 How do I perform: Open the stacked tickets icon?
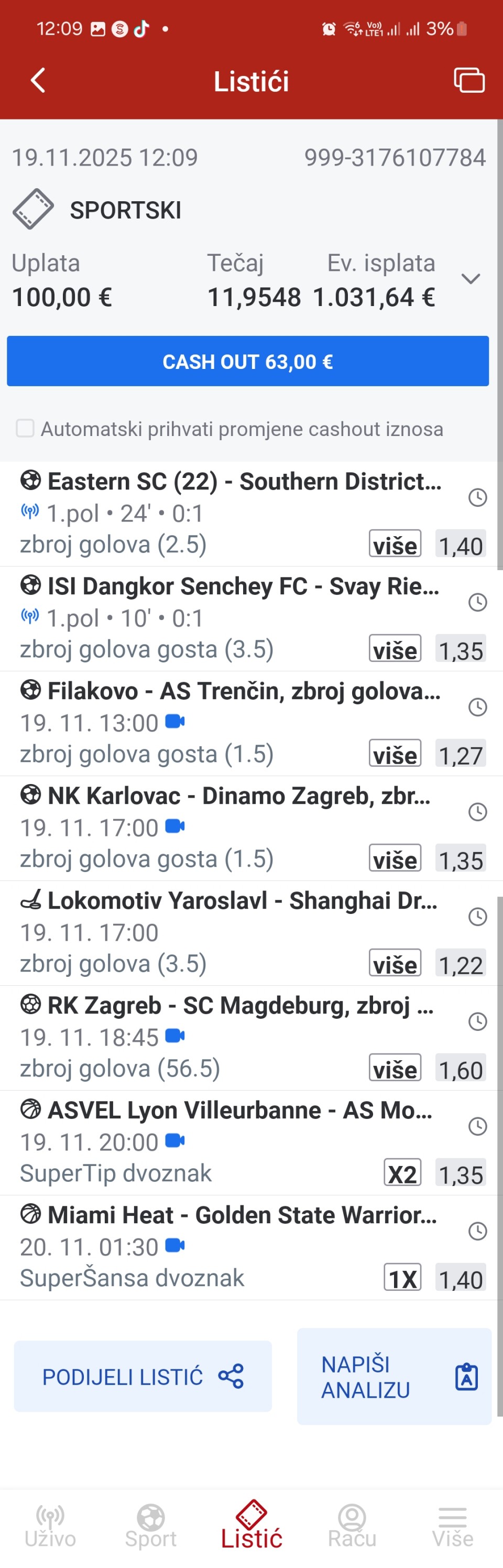(469, 80)
